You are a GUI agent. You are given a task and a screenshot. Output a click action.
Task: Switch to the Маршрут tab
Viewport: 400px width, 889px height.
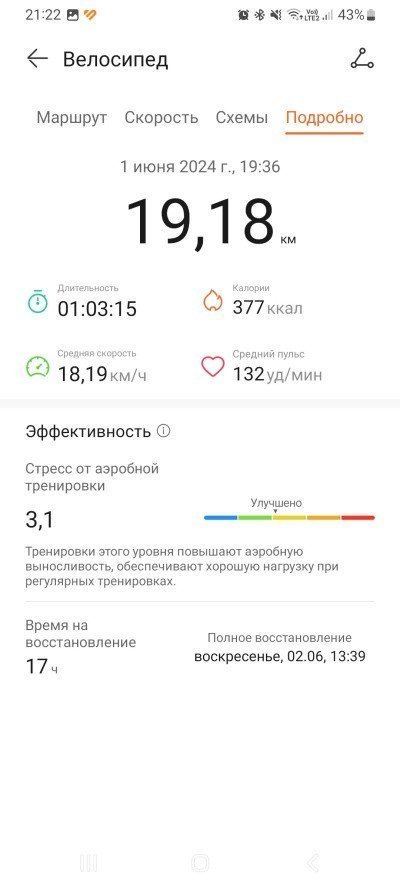(x=72, y=118)
